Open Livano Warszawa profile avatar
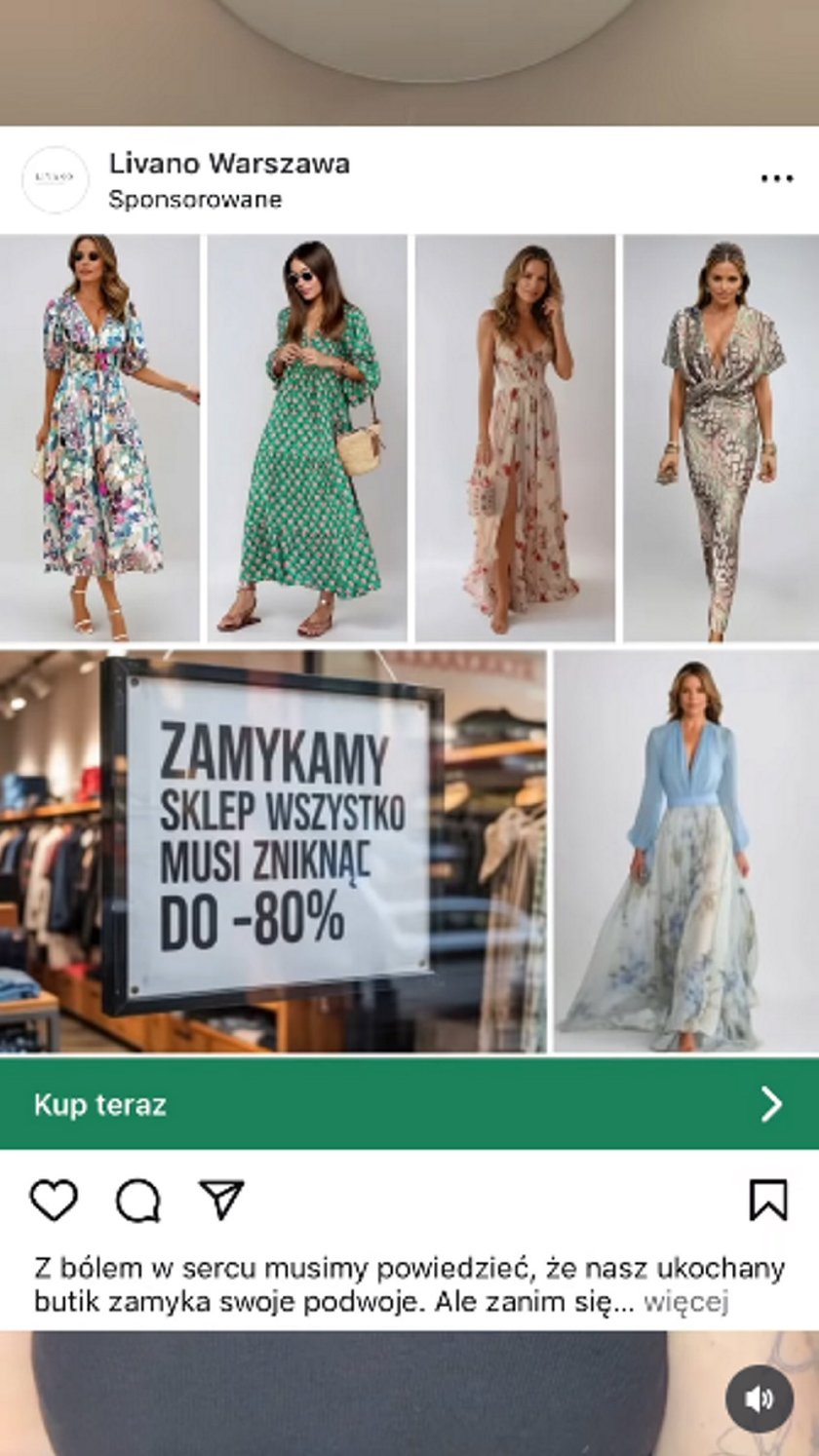This screenshot has width=819, height=1456. pyautogui.click(x=56, y=180)
